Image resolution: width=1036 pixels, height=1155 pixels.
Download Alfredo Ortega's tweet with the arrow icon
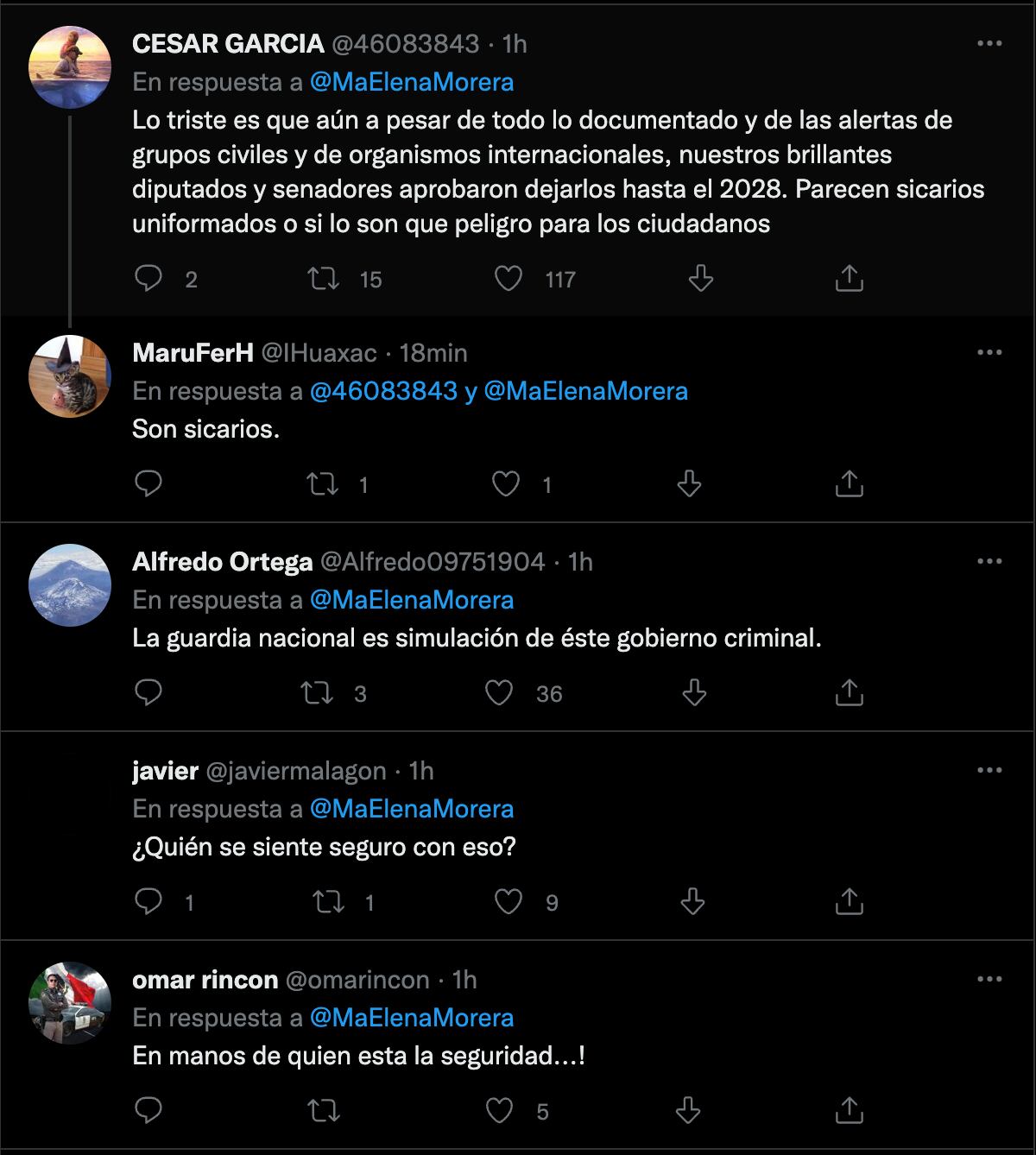coord(694,693)
